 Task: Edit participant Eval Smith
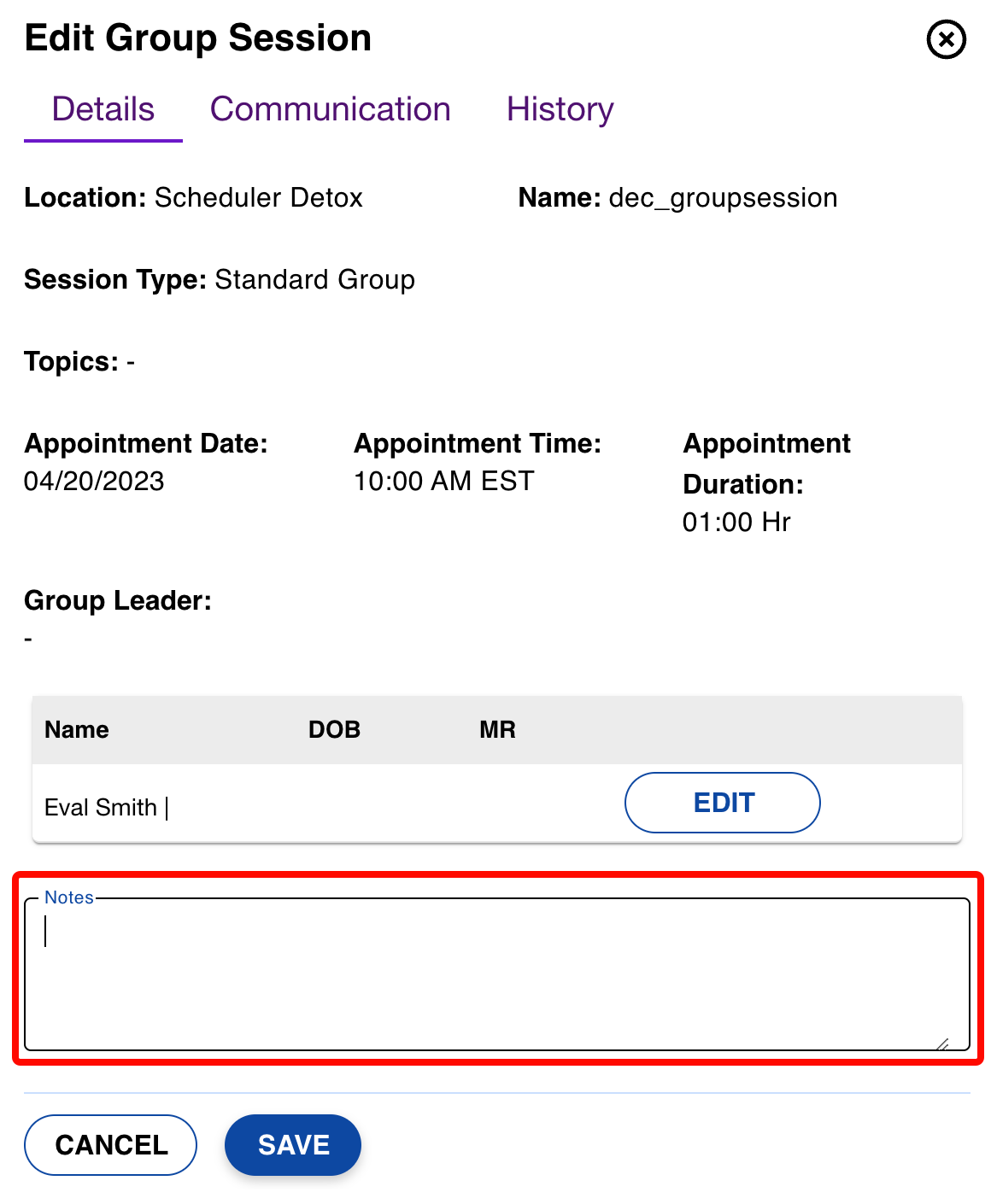[x=722, y=803]
